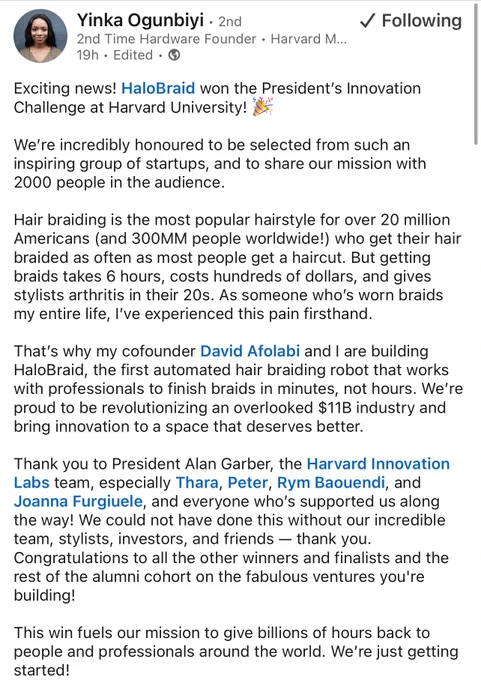Viewport: 481px width, 680px height.
Task: Open Joanna Furgiuele's profile mention
Action: pos(78,501)
